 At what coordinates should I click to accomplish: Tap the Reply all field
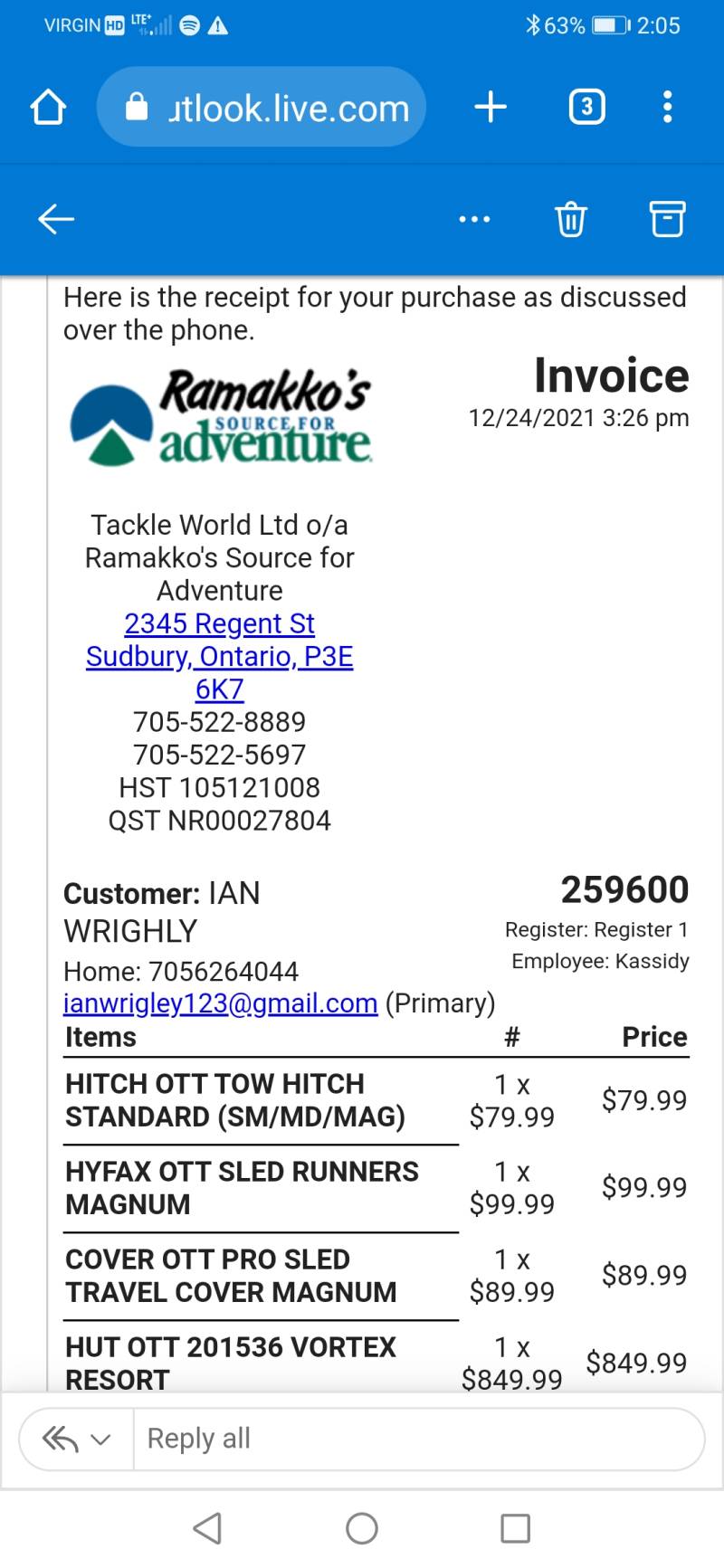(x=418, y=1439)
